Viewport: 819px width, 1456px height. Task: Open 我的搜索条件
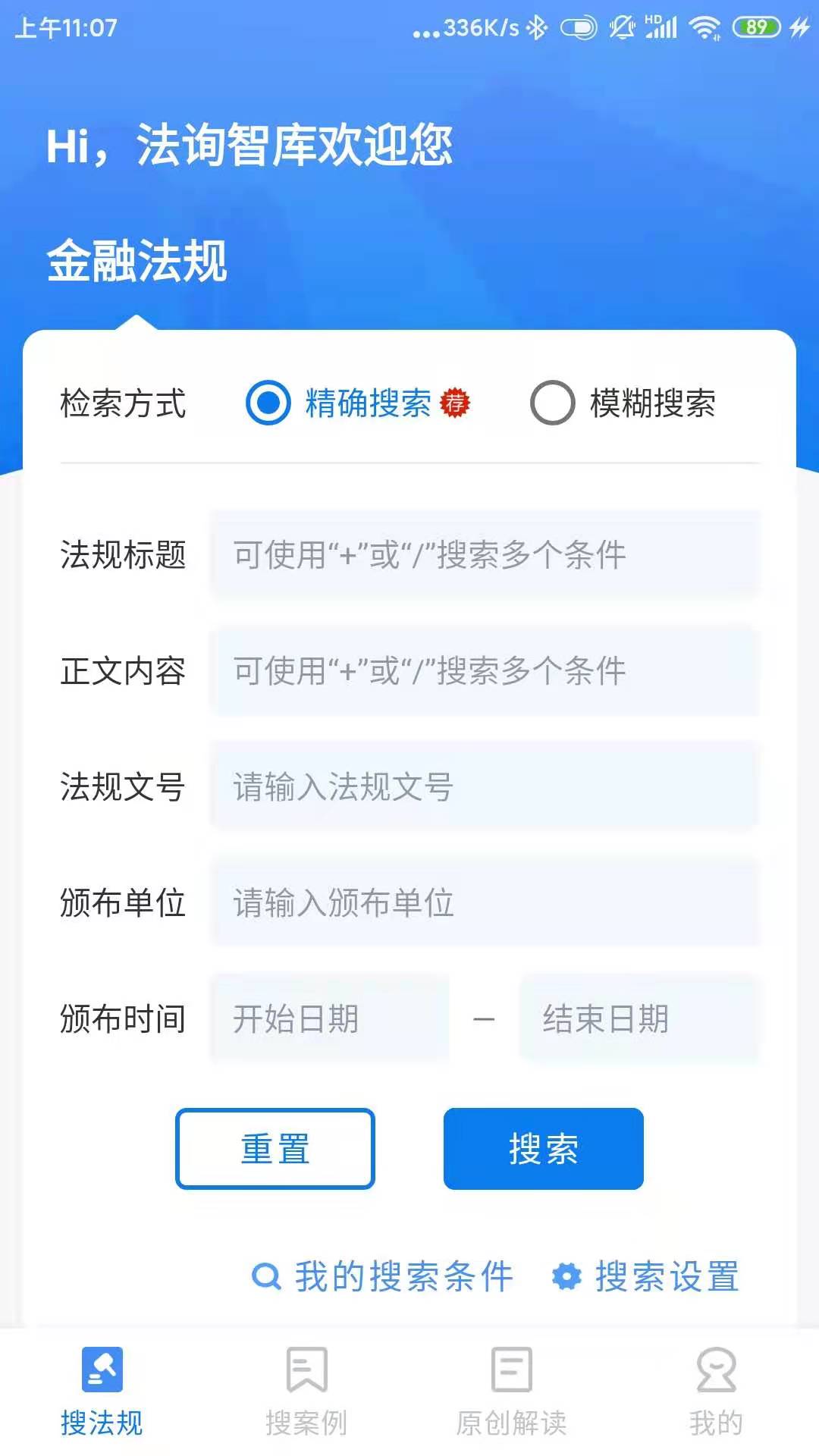(383, 1276)
